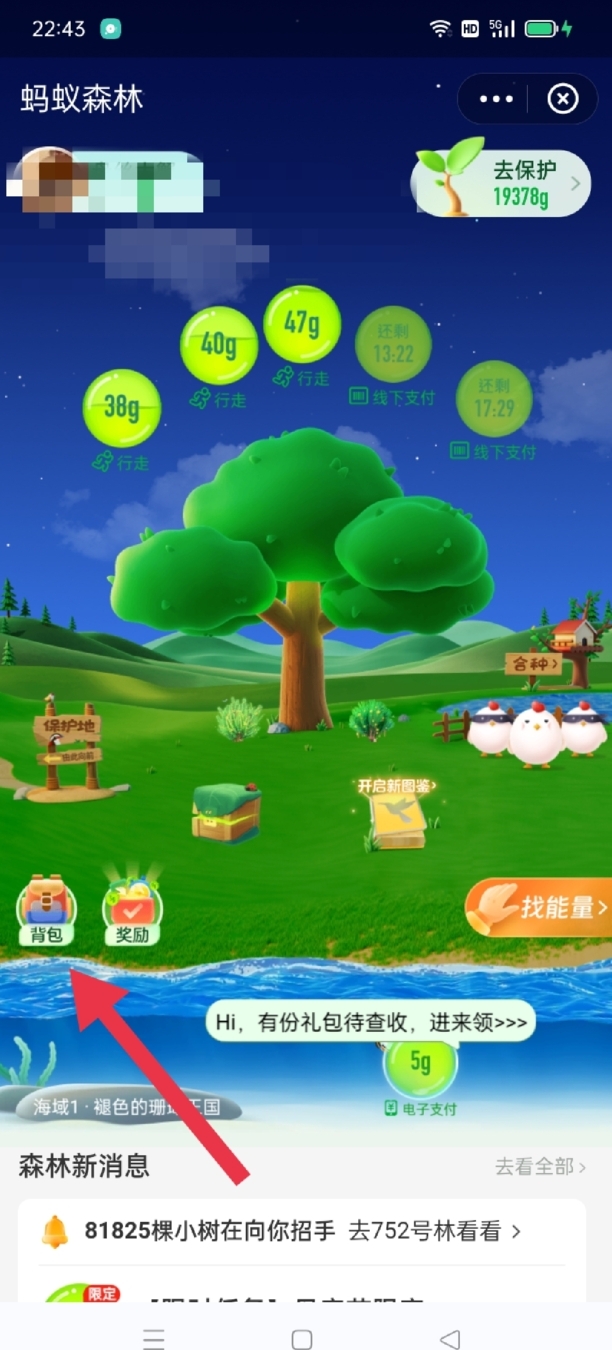Collect the 5g electronic payment energy ball
This screenshot has height=1350, width=612.
(420, 1064)
